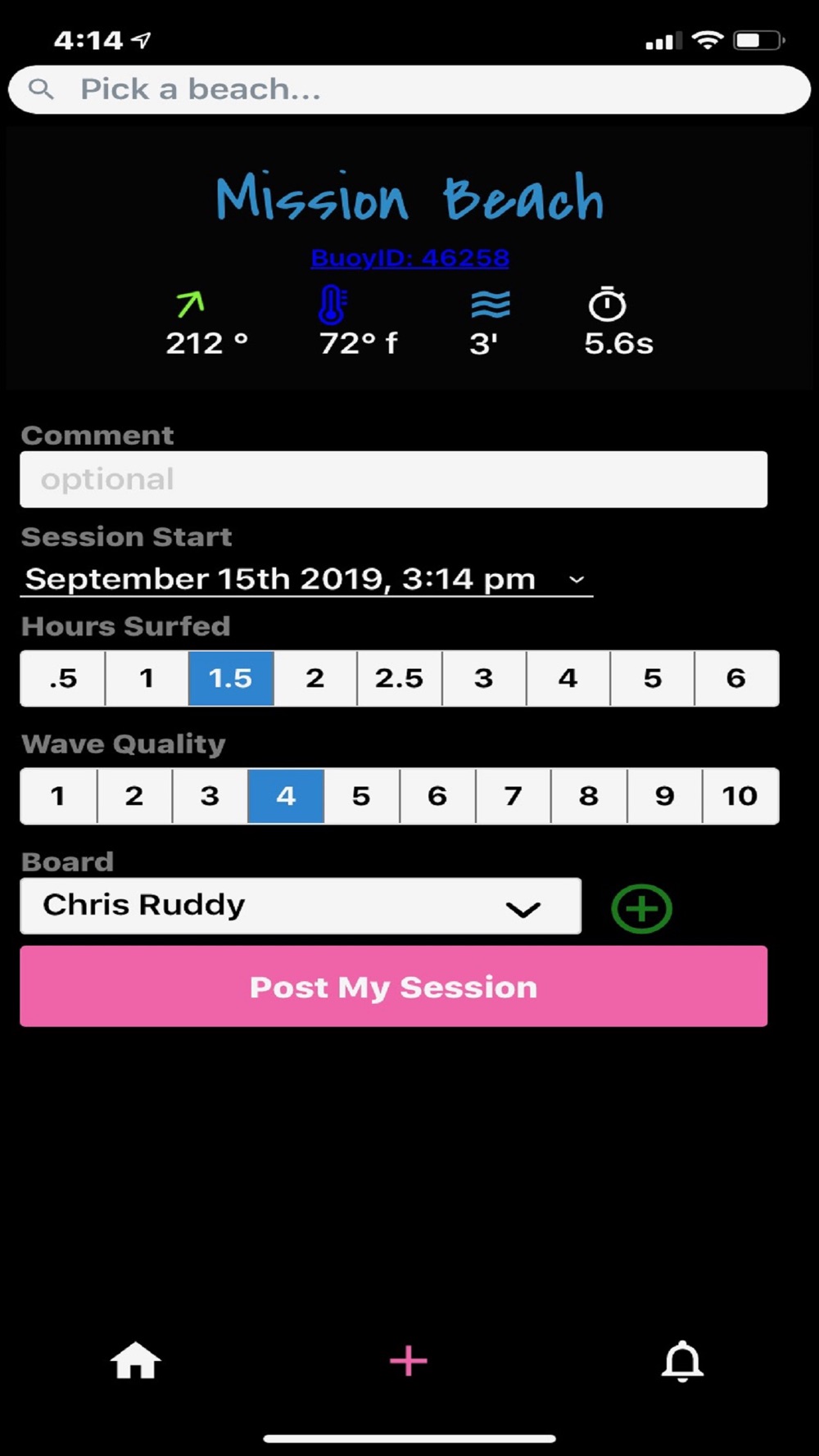Add a new board with the green plus
The width and height of the screenshot is (819, 1456).
(641, 908)
